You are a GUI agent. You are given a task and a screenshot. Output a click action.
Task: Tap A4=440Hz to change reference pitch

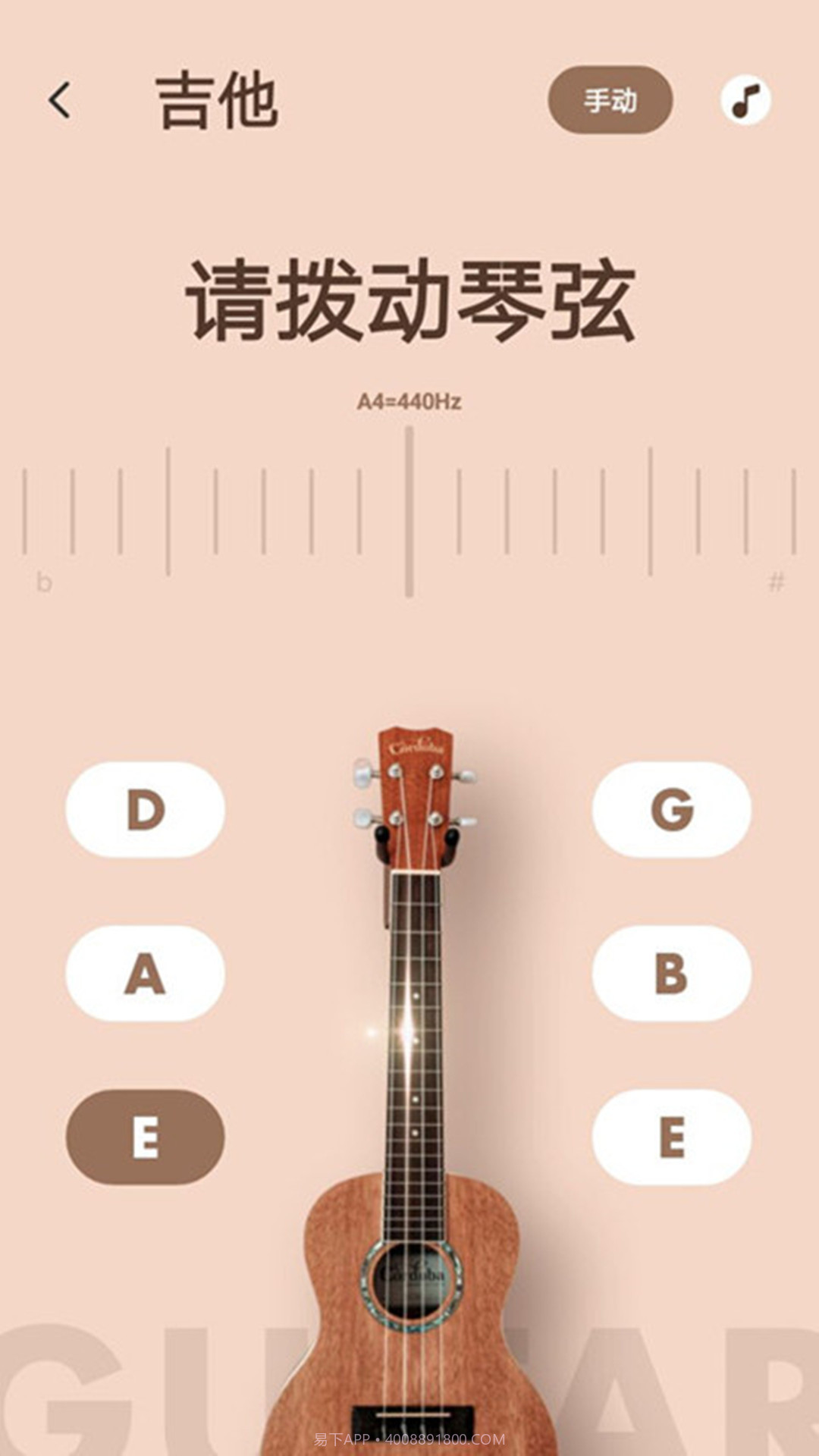409,402
